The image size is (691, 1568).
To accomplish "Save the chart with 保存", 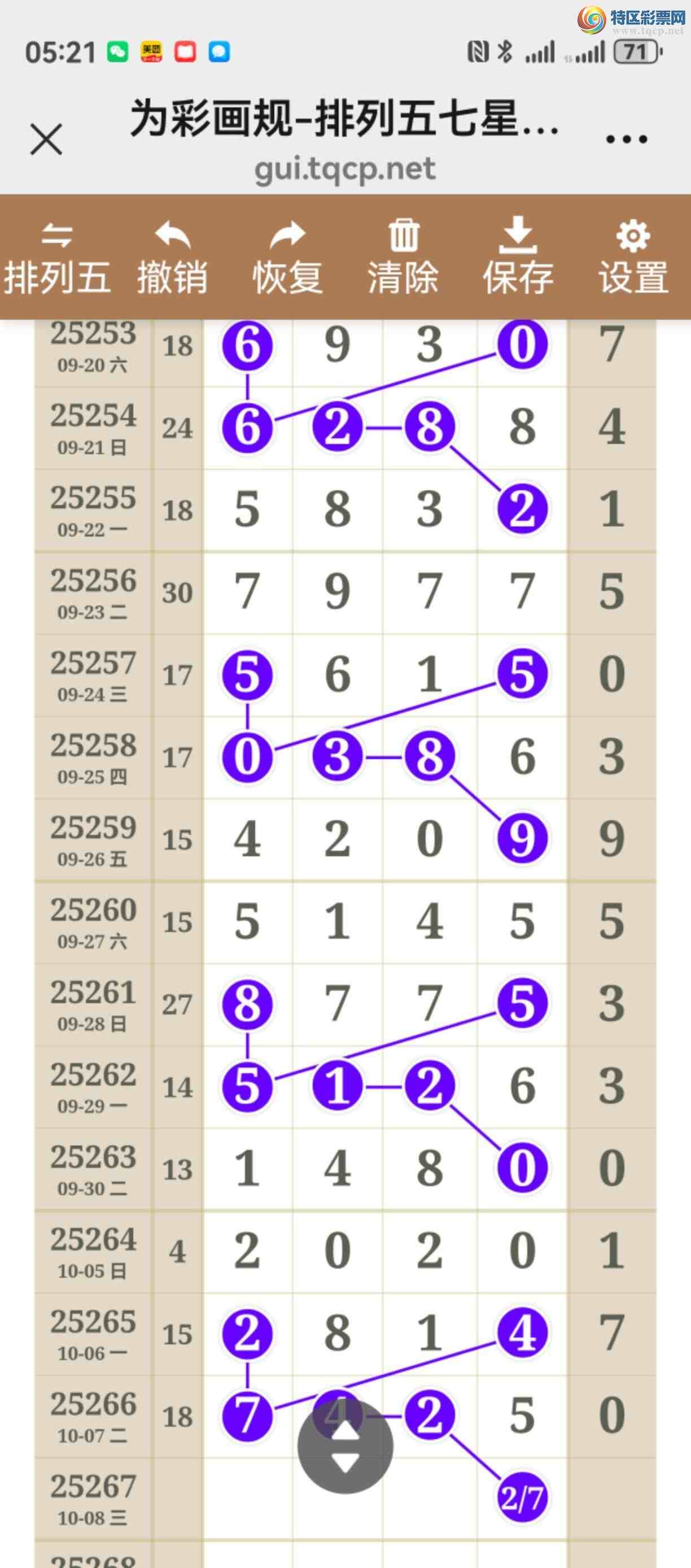I will [518, 259].
